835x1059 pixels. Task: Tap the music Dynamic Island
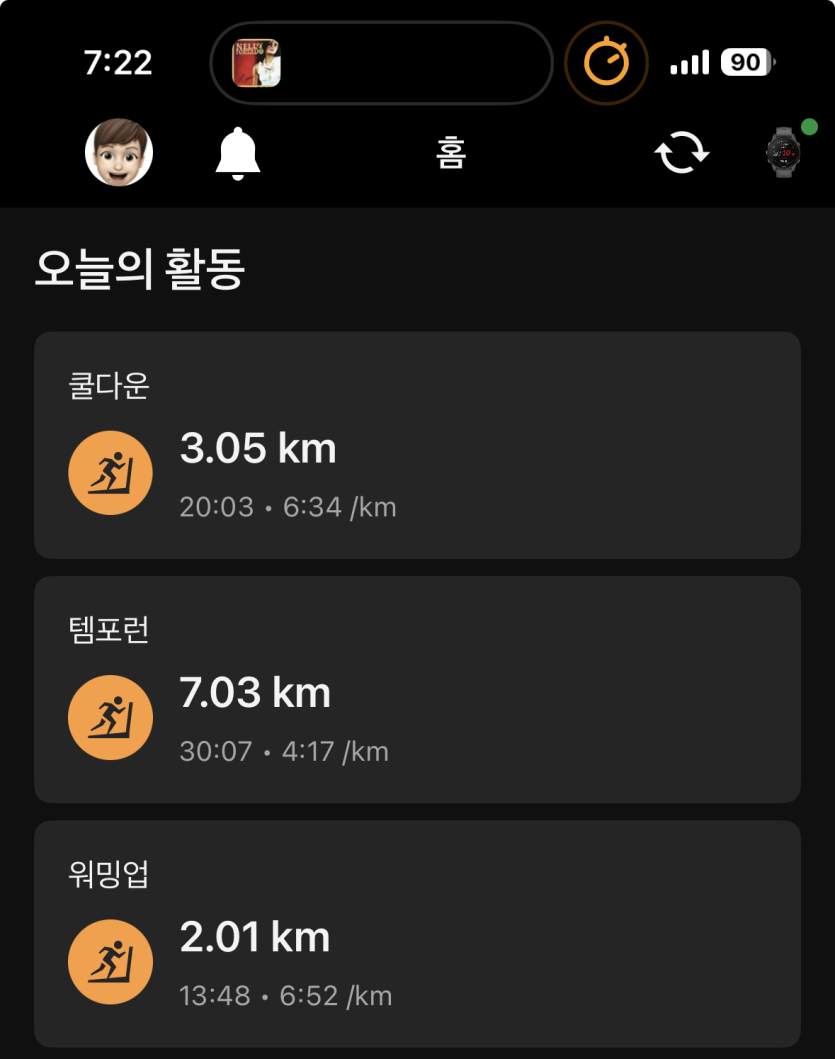(x=381, y=63)
